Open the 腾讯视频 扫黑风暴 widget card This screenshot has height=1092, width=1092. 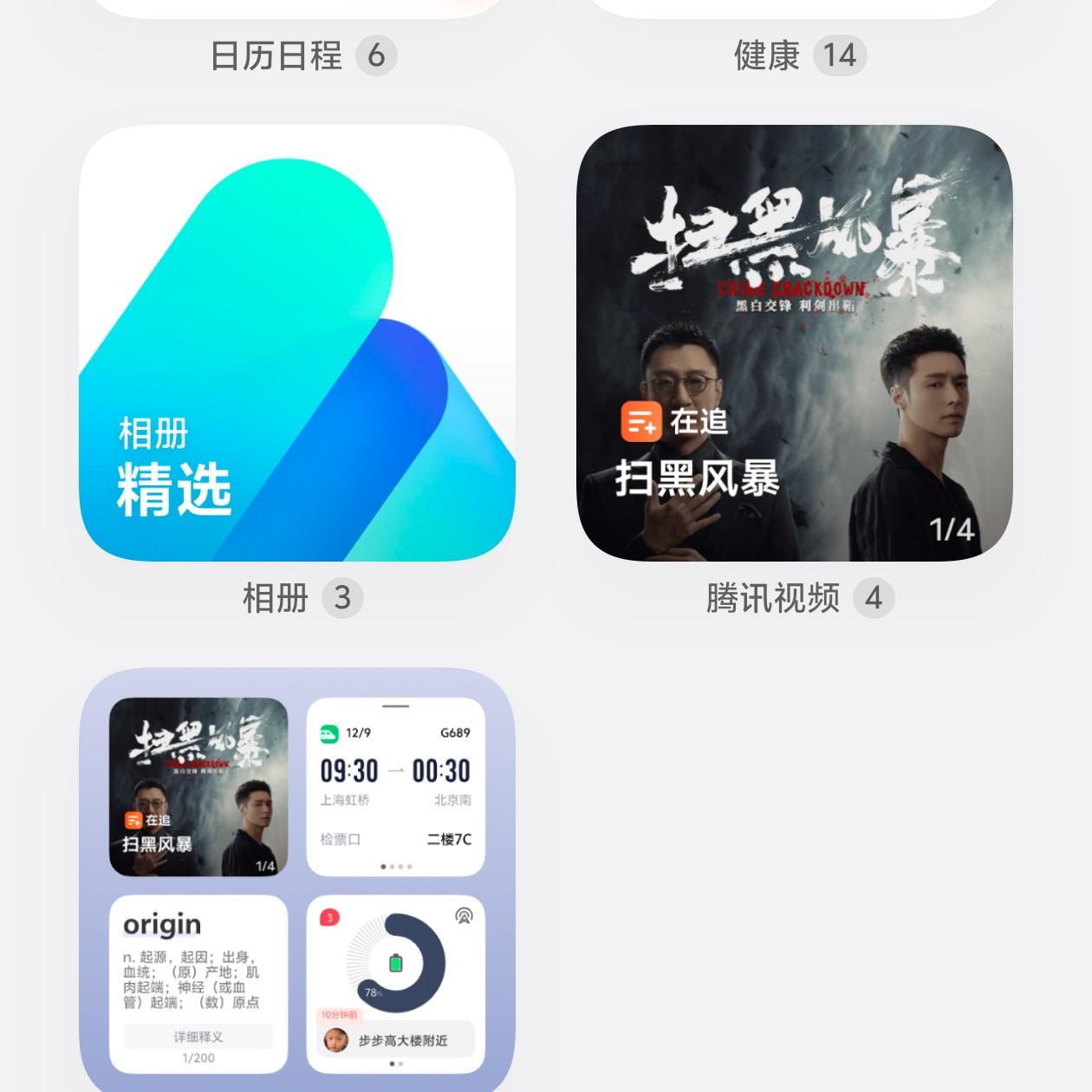(x=795, y=343)
